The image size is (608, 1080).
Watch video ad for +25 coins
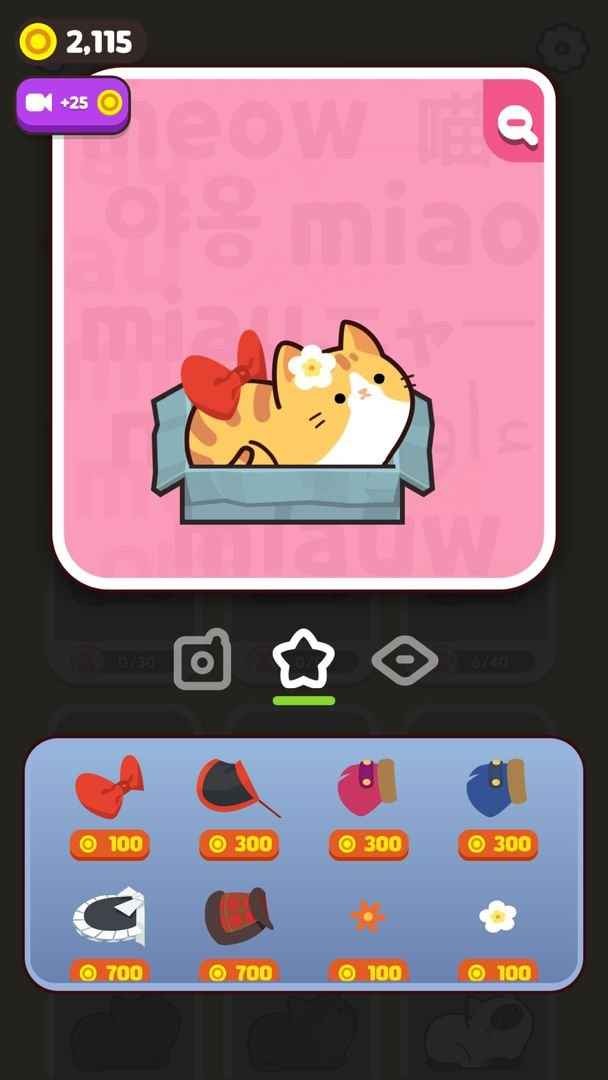tap(72, 103)
